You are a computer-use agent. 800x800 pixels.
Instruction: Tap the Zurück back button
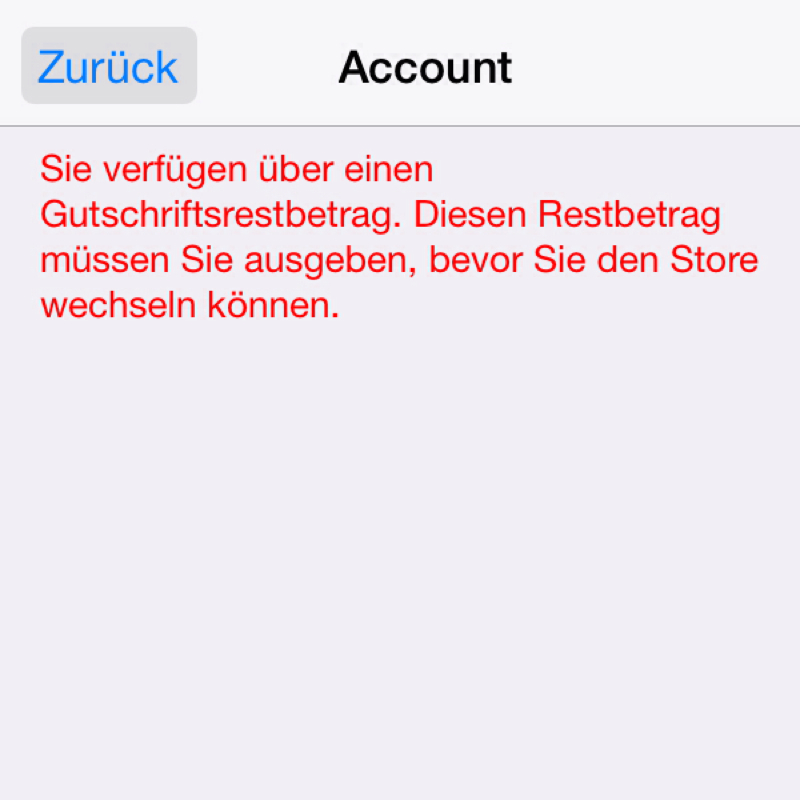click(x=108, y=66)
